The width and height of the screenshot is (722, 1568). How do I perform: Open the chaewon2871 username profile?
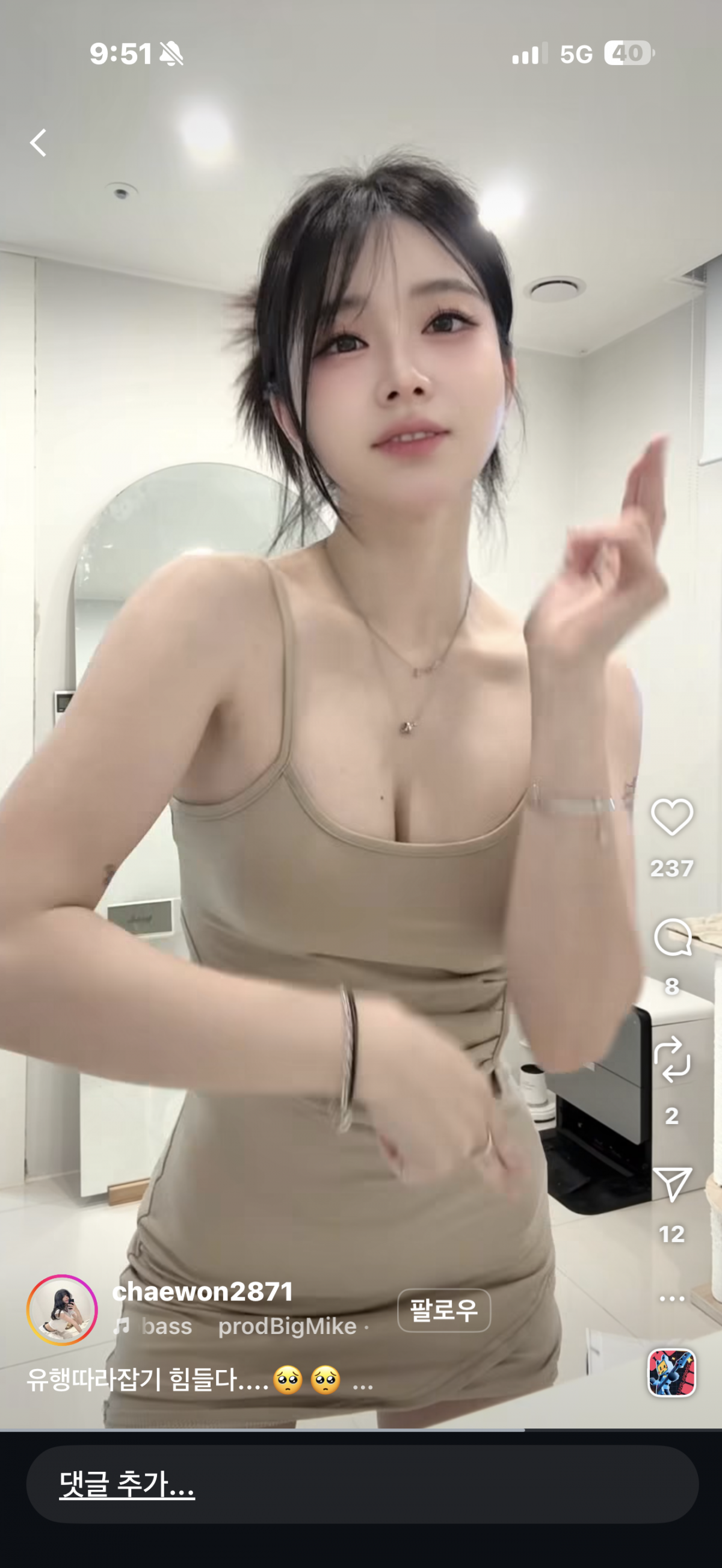click(x=203, y=1292)
